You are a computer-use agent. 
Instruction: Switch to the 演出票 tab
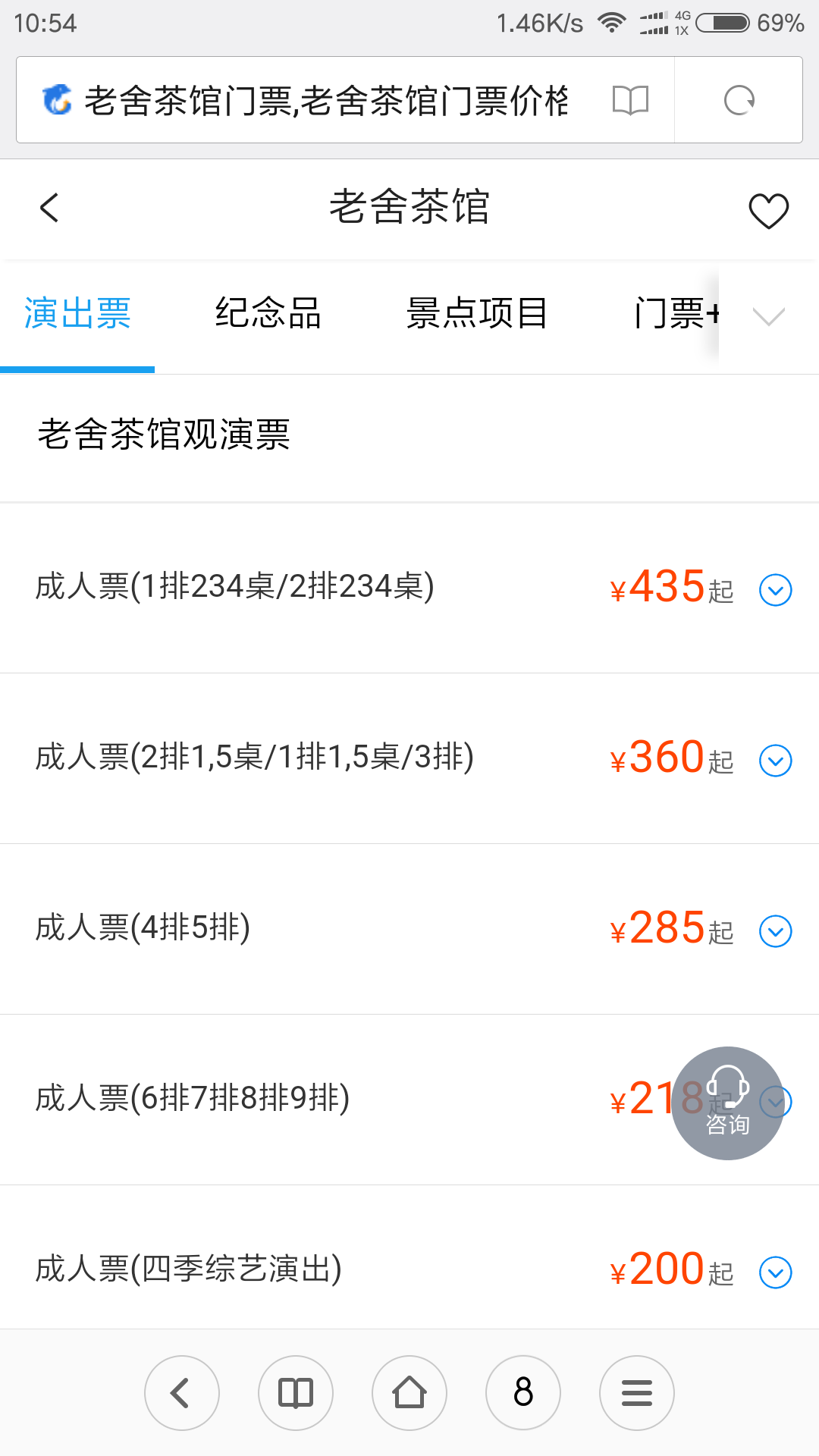click(77, 314)
